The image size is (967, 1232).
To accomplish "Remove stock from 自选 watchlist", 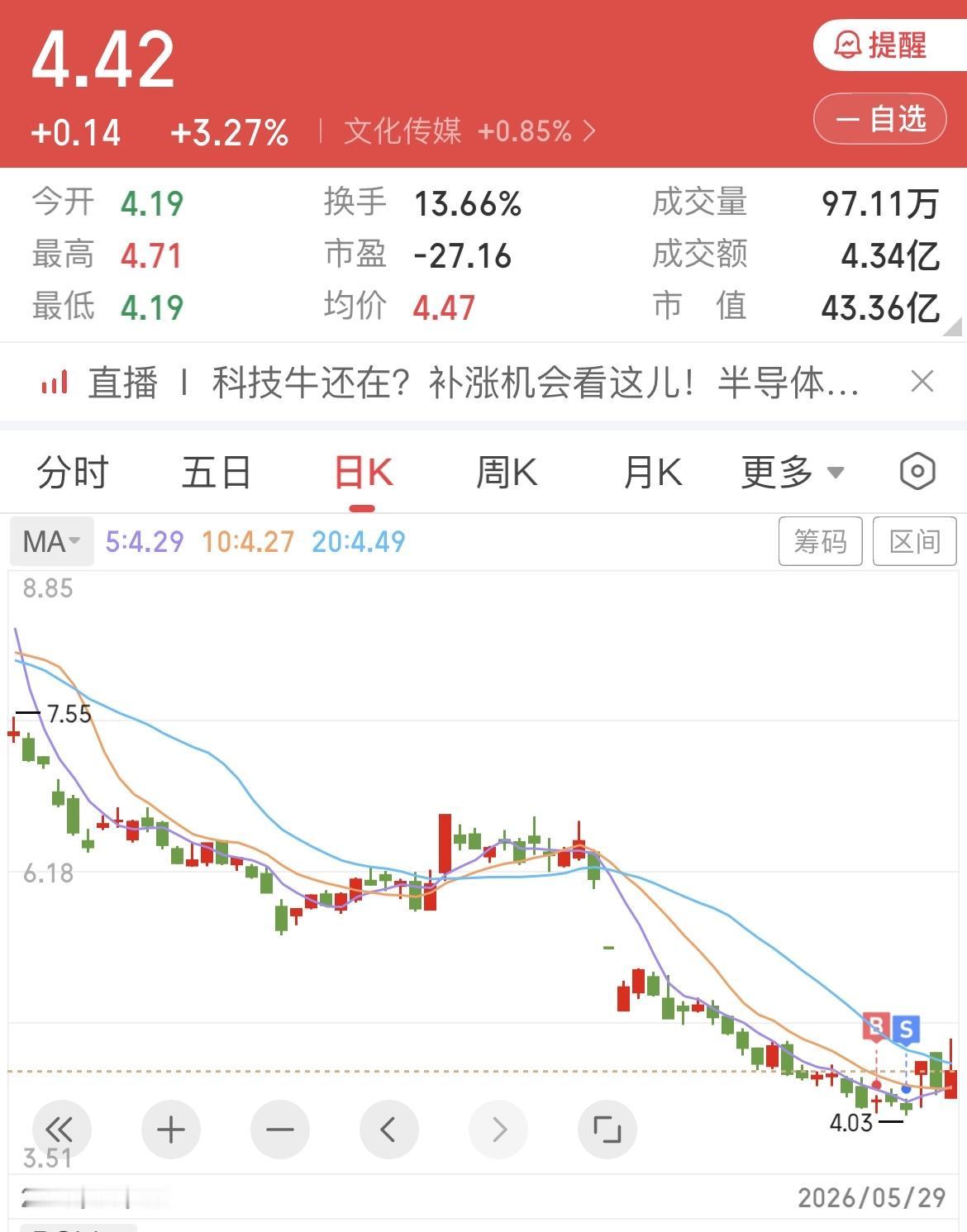I will tap(881, 119).
